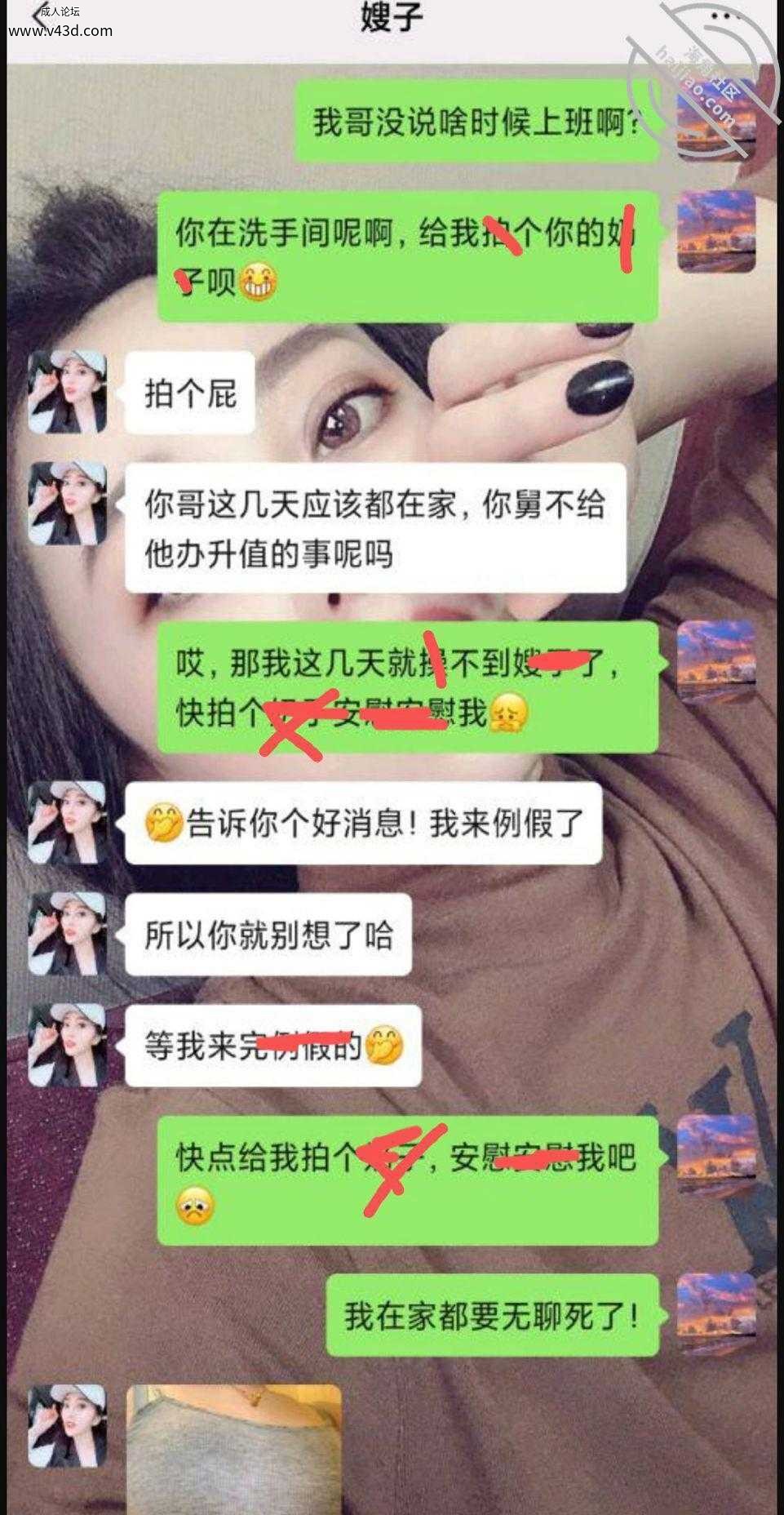
Task: Open the received photo message thumbnail
Action: pos(233,1448)
